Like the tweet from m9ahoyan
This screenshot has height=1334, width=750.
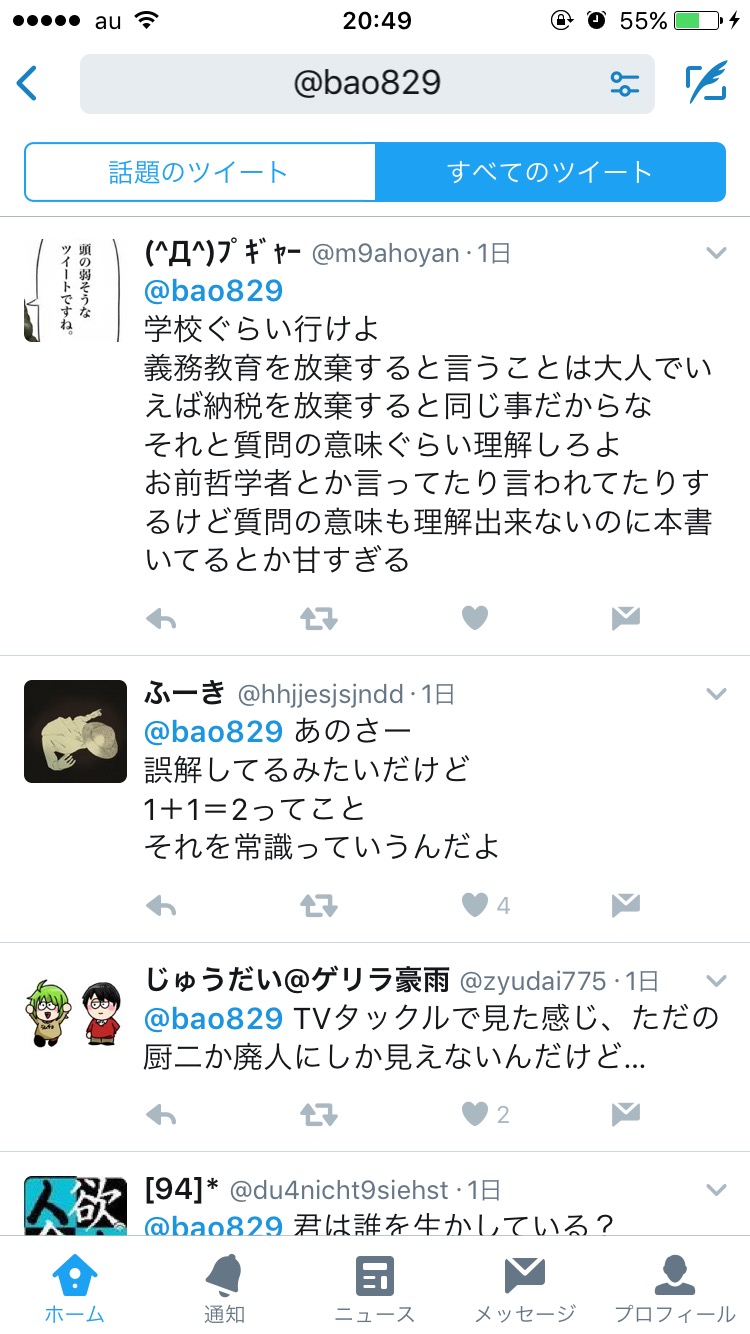[x=475, y=620]
